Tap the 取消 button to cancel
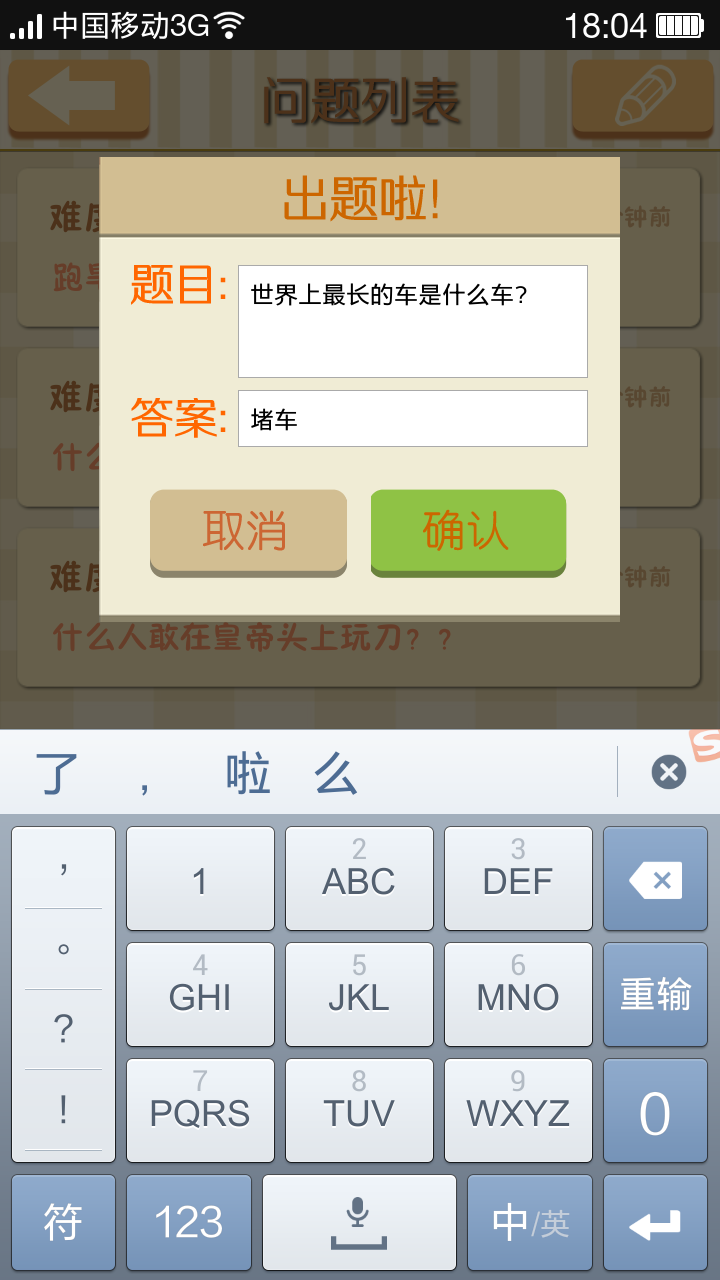 pos(248,530)
